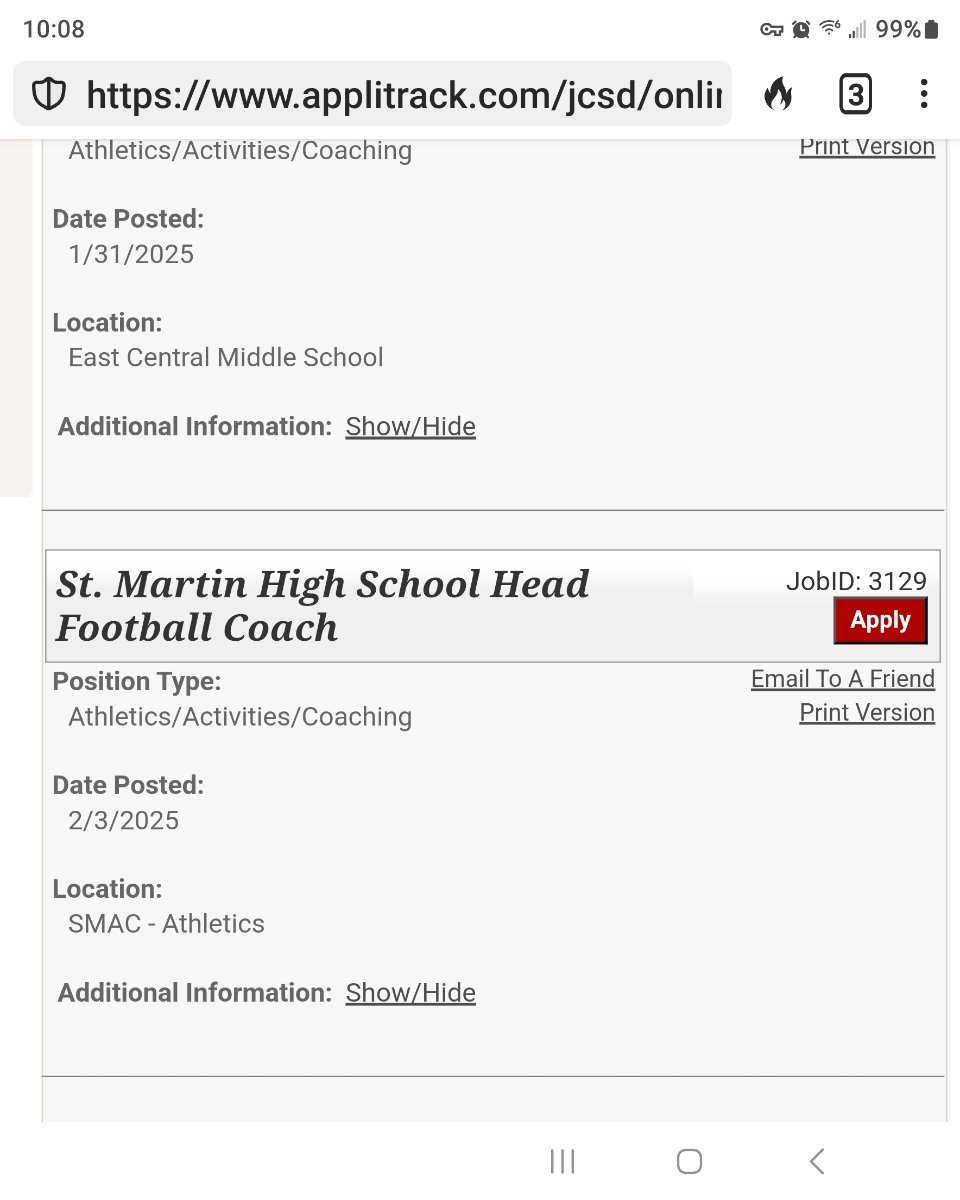
Task: Show additional information for SMAC Athletics job
Action: [x=410, y=993]
